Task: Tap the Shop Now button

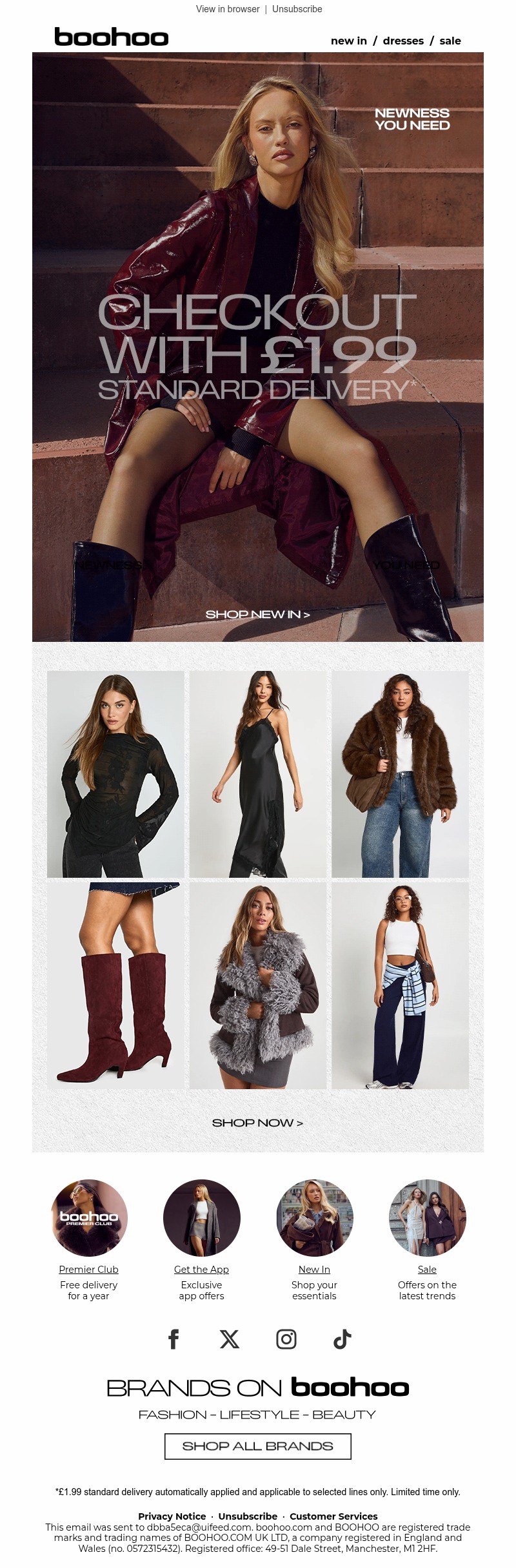Action: point(257,1123)
